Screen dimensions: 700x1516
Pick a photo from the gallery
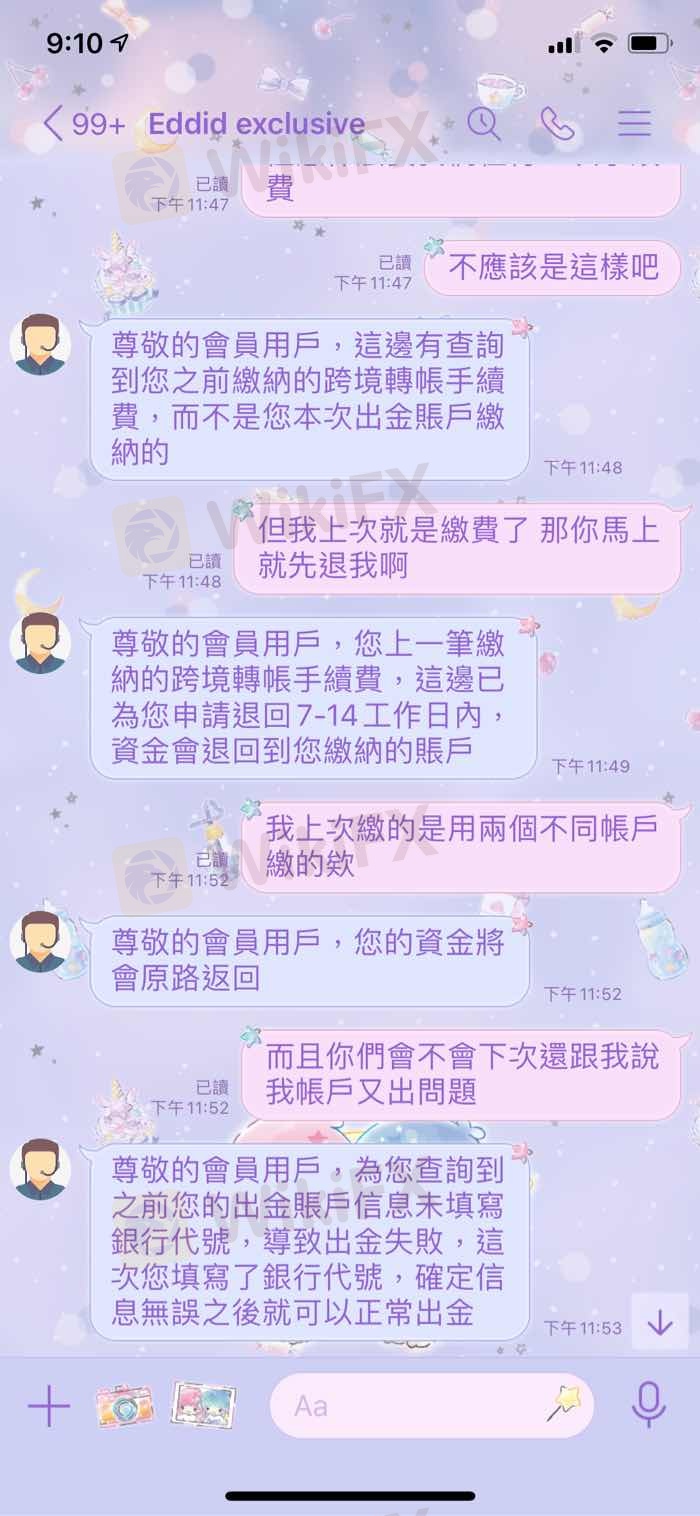click(x=204, y=1407)
